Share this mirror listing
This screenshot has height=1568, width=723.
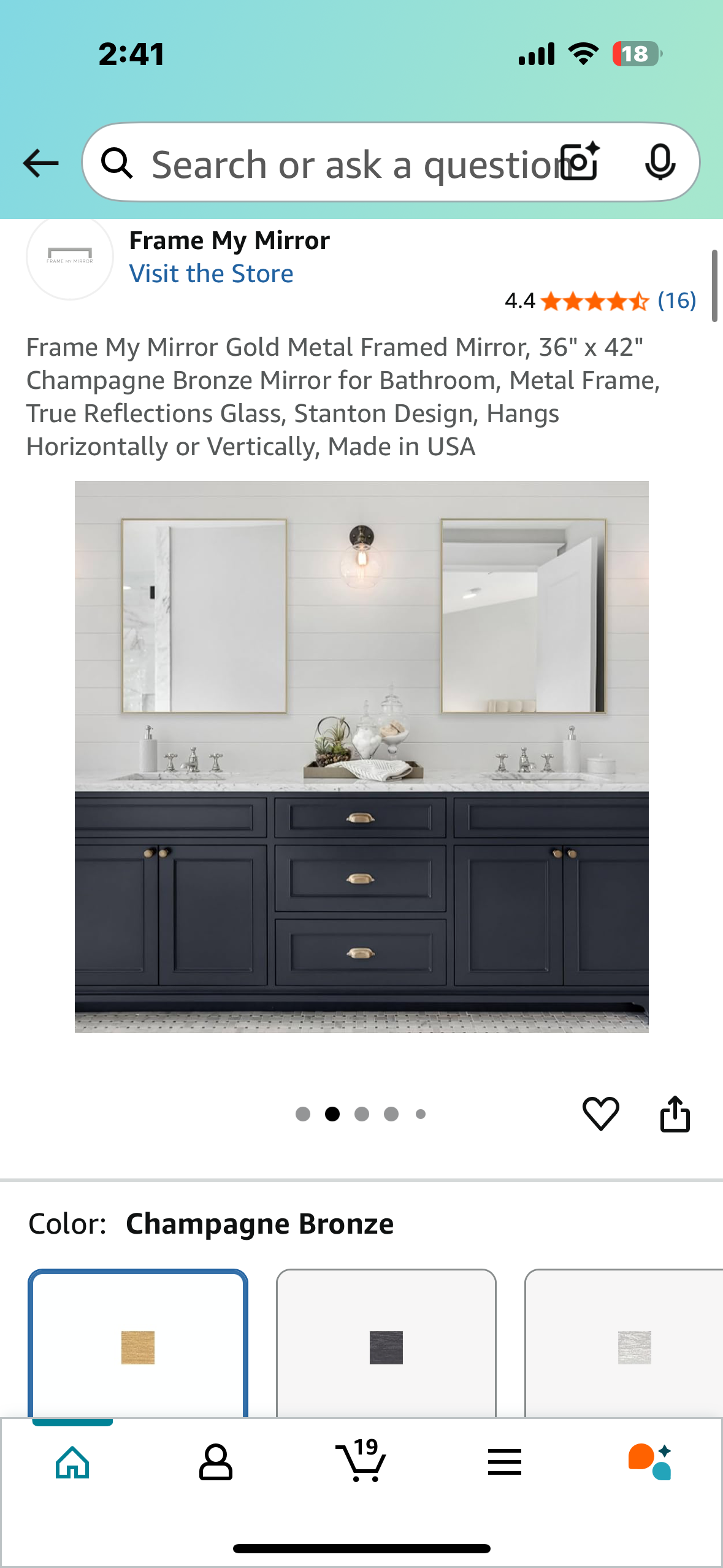tap(675, 1113)
